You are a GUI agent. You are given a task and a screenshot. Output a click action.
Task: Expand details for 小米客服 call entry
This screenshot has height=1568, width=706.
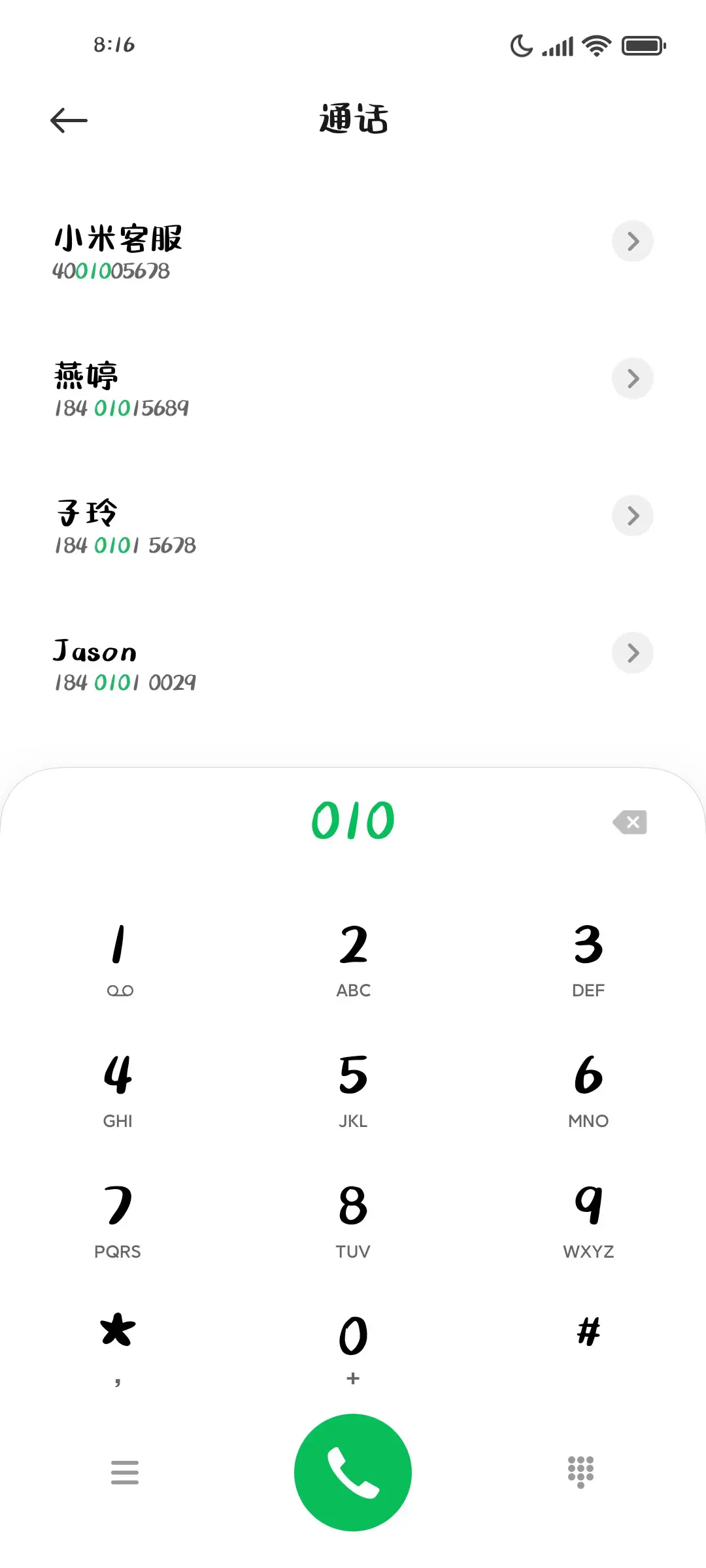pos(632,241)
